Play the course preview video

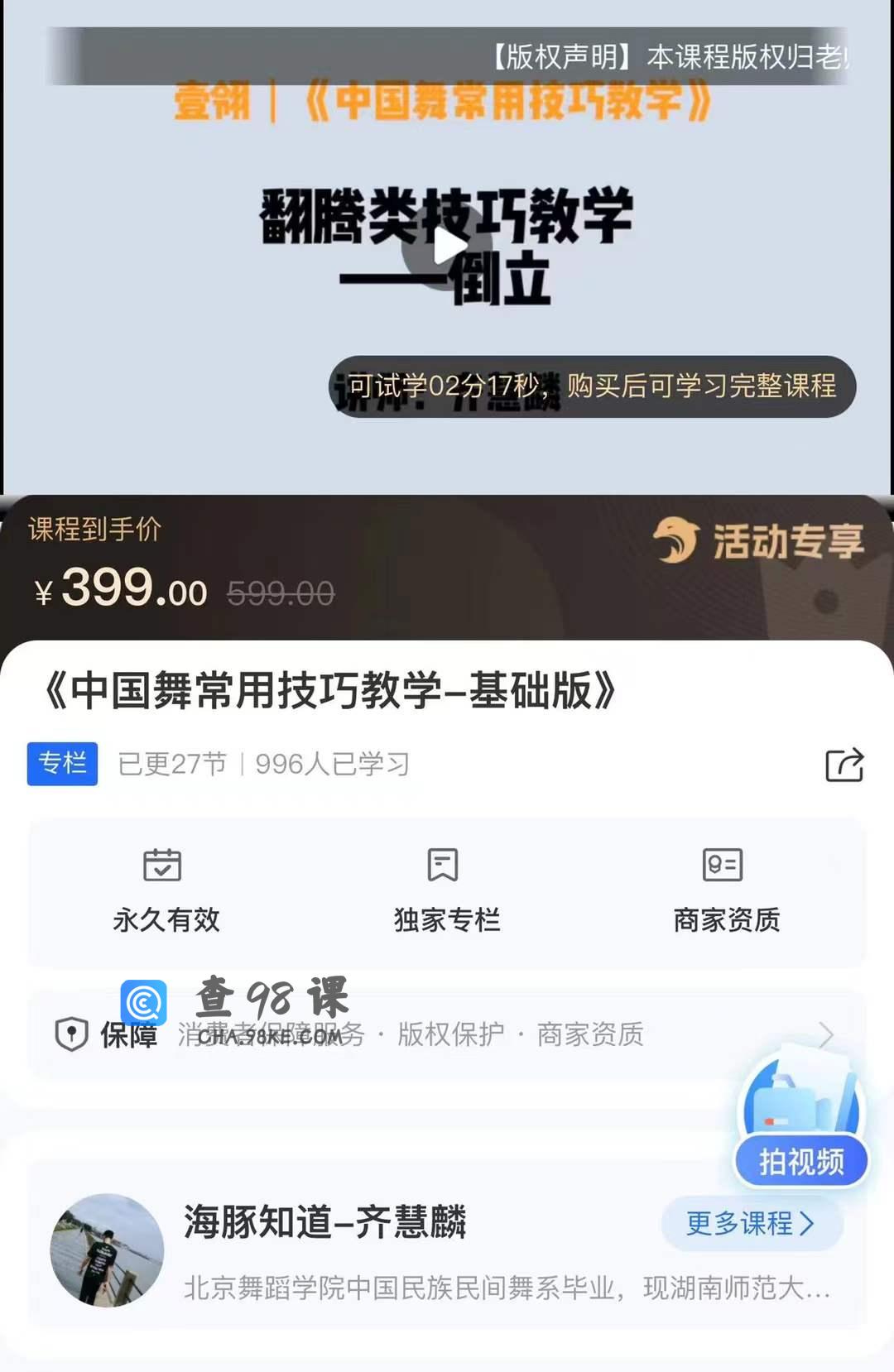point(448,246)
